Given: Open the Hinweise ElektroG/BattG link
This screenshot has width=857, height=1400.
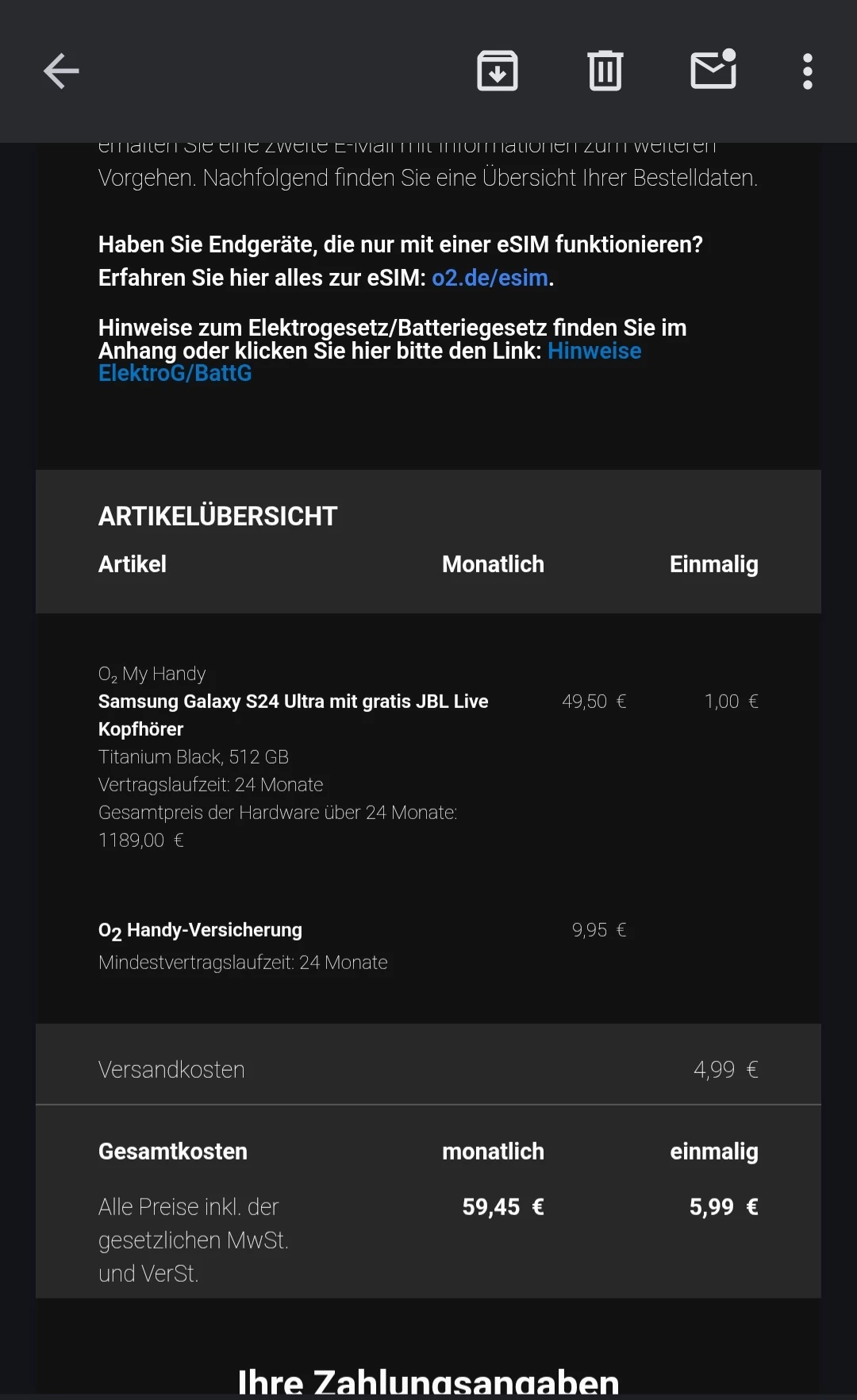Looking at the screenshot, I should click(594, 351).
